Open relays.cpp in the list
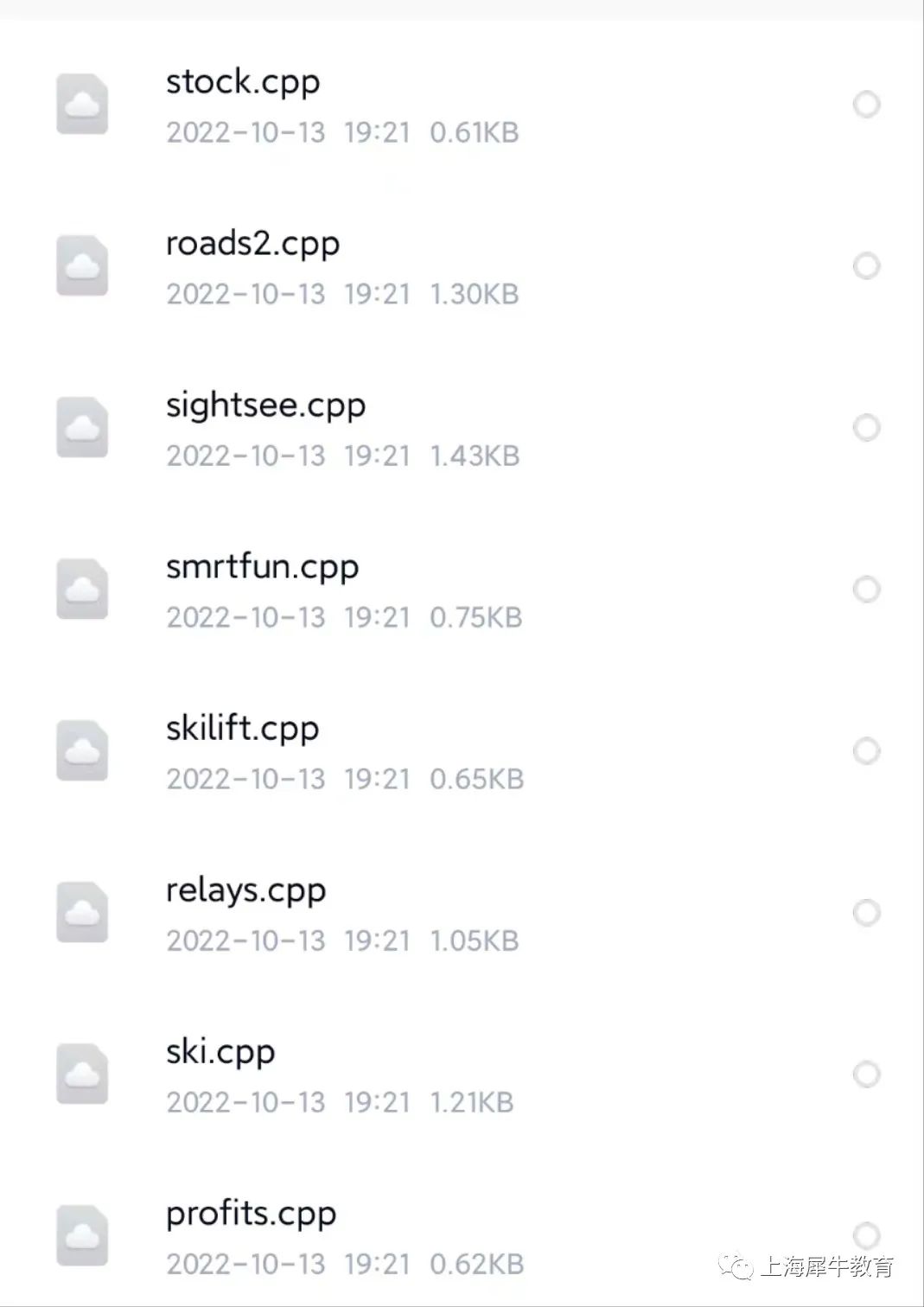Viewport: 924px width, 1307px height. tap(245, 891)
